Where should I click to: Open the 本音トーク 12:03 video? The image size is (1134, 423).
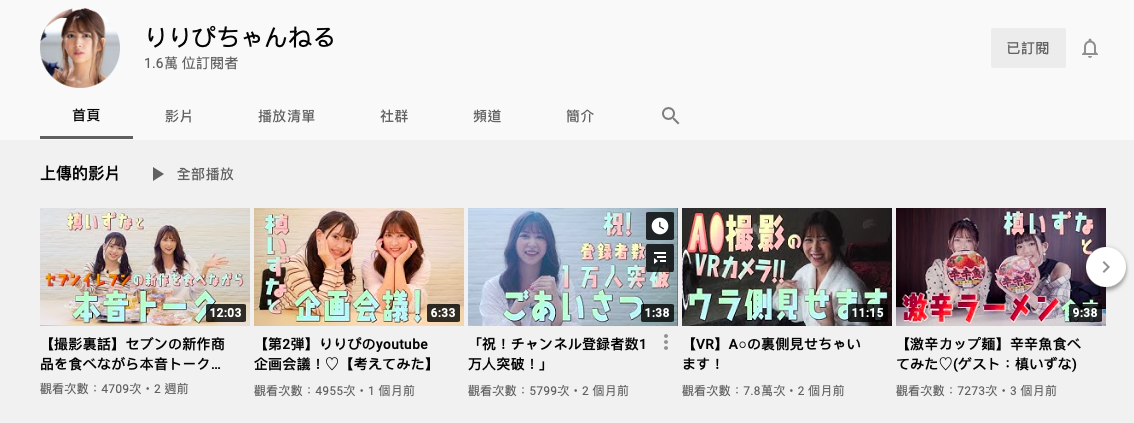(x=144, y=266)
